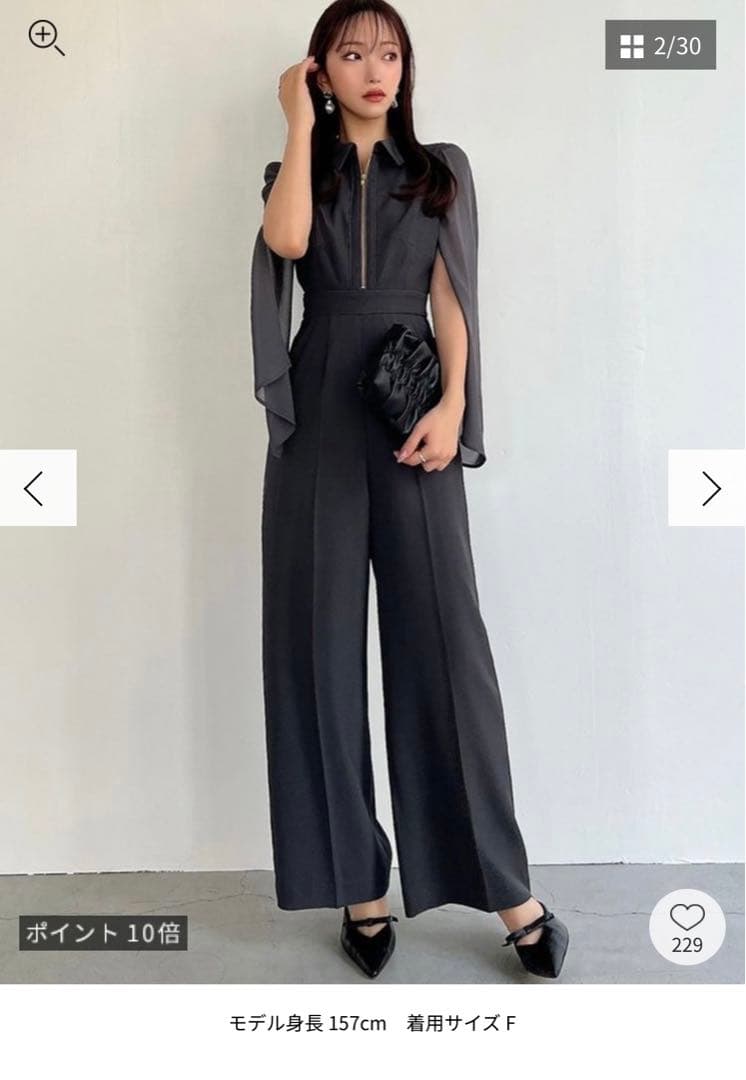Show the next product photo

tap(708, 488)
